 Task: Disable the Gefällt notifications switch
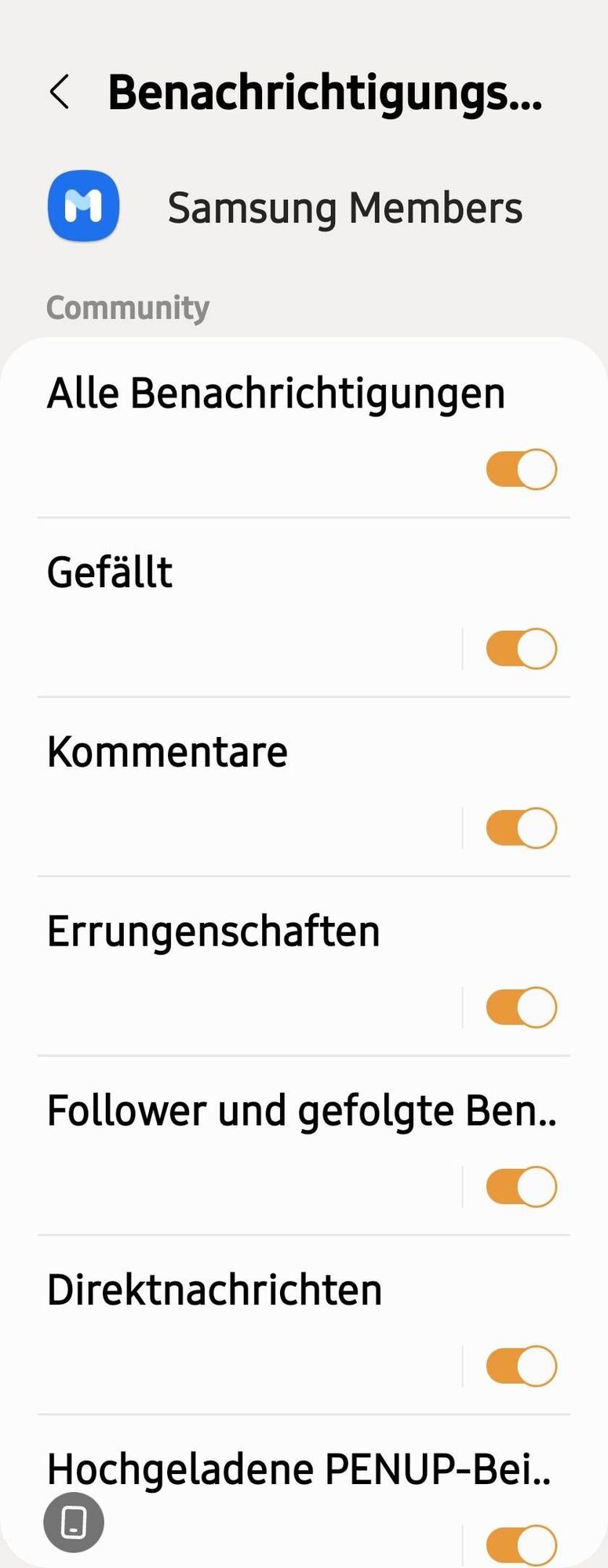521,649
